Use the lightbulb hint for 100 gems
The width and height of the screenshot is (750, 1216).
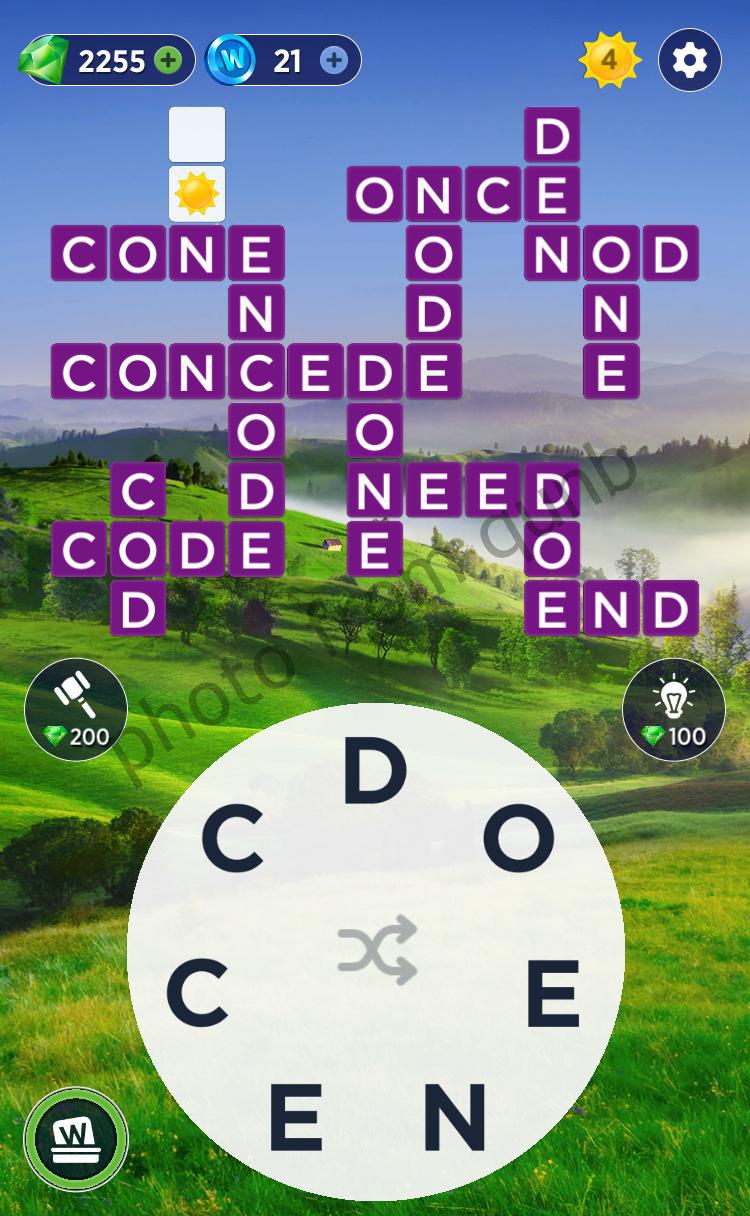(674, 708)
